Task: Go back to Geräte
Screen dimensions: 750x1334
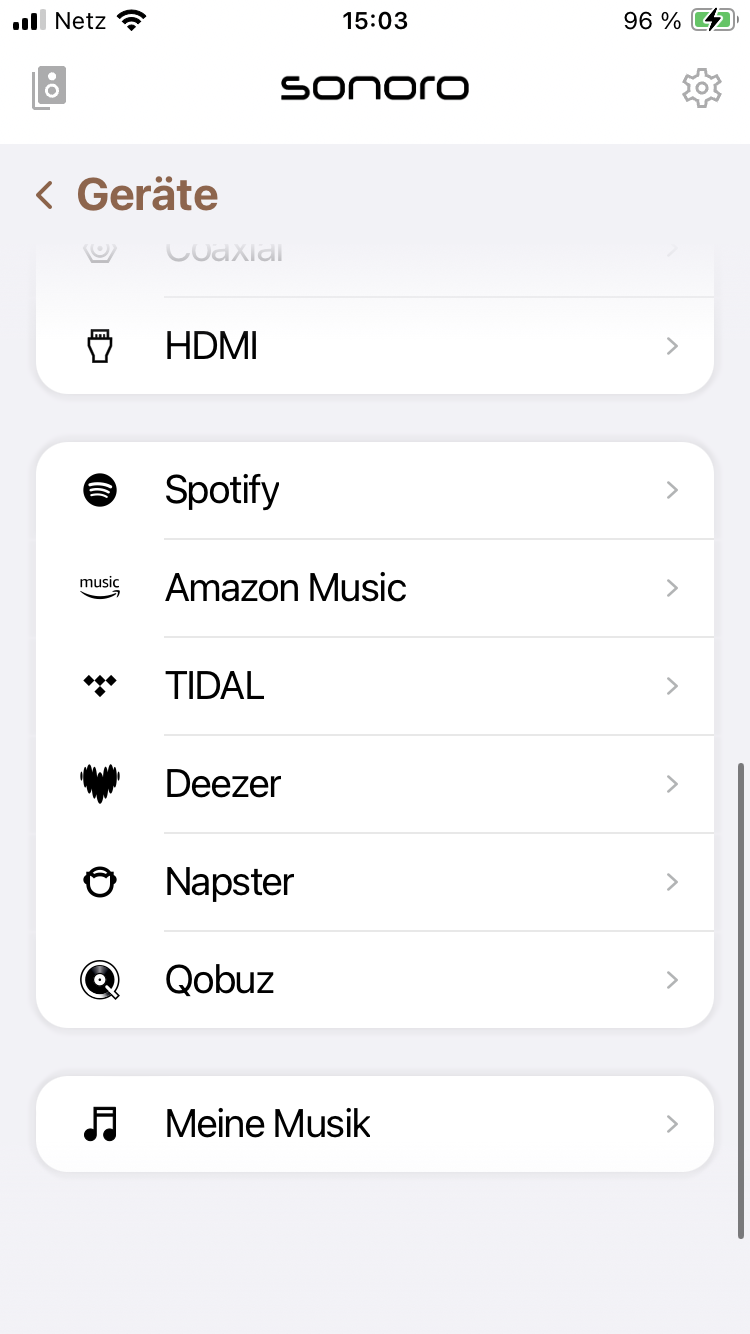Action: click(x=127, y=194)
